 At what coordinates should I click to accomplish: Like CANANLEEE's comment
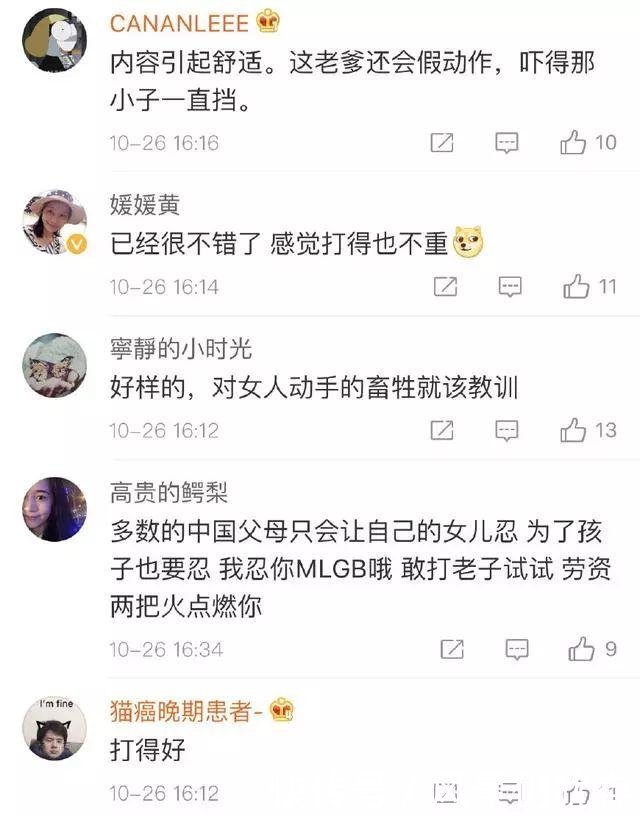click(x=574, y=143)
